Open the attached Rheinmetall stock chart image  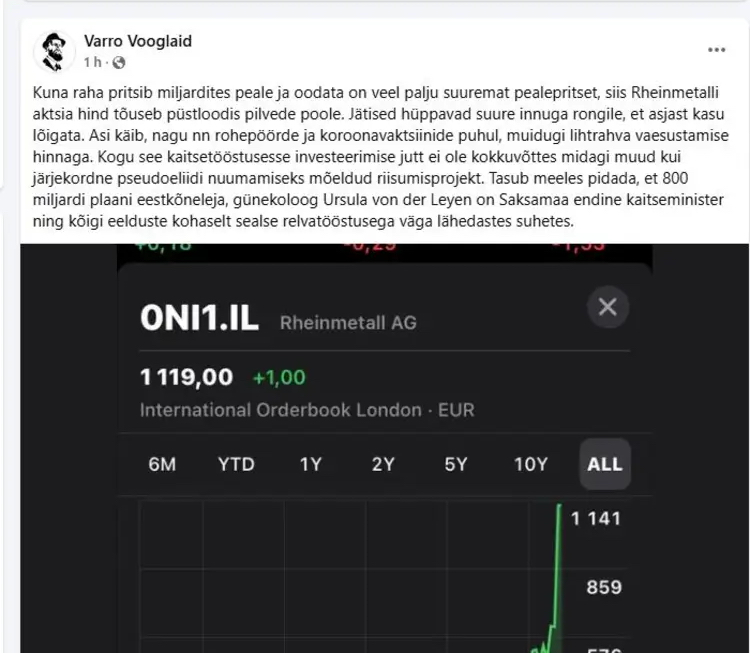(385, 450)
